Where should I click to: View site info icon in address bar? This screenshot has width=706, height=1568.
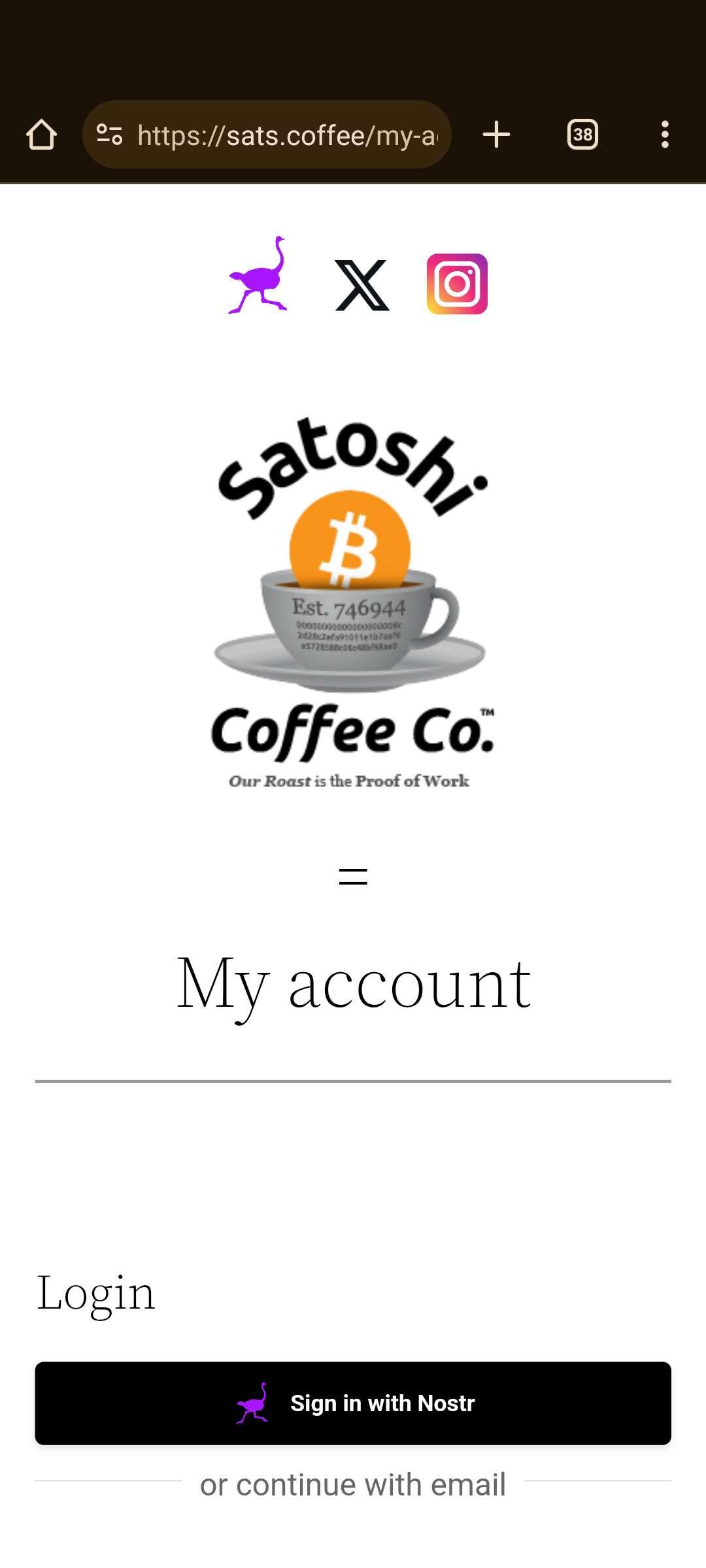pos(109,135)
